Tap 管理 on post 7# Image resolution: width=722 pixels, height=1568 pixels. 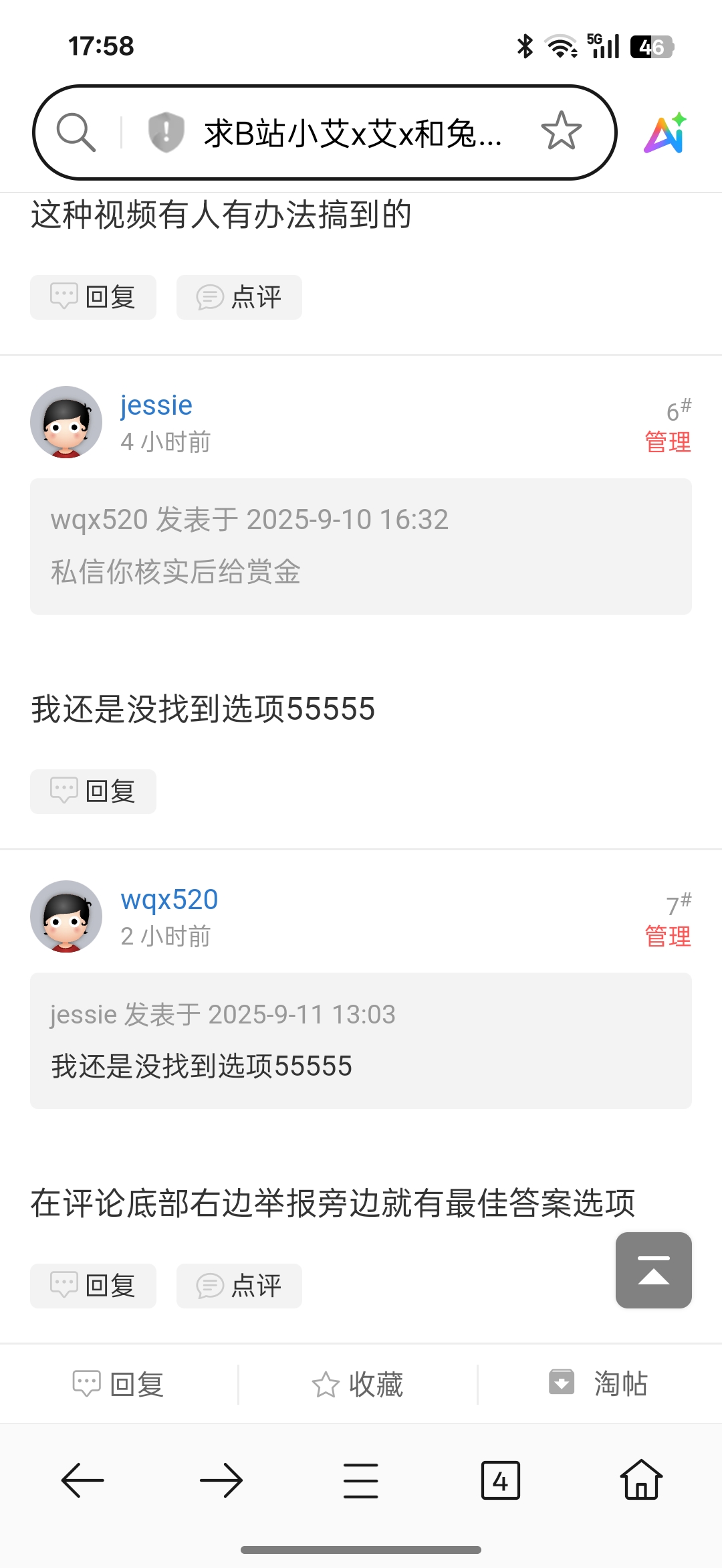[667, 937]
